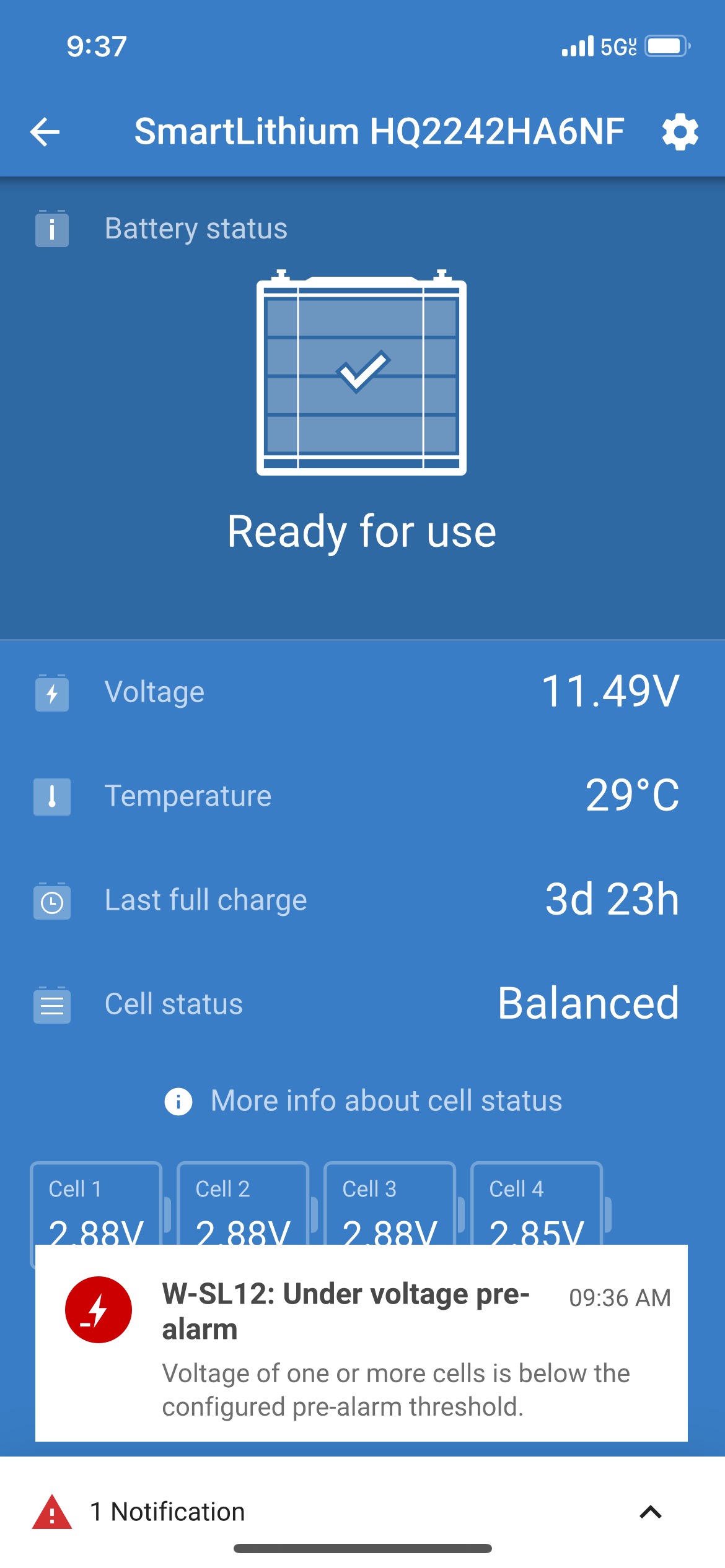Go back using the arrow icon

click(x=45, y=132)
